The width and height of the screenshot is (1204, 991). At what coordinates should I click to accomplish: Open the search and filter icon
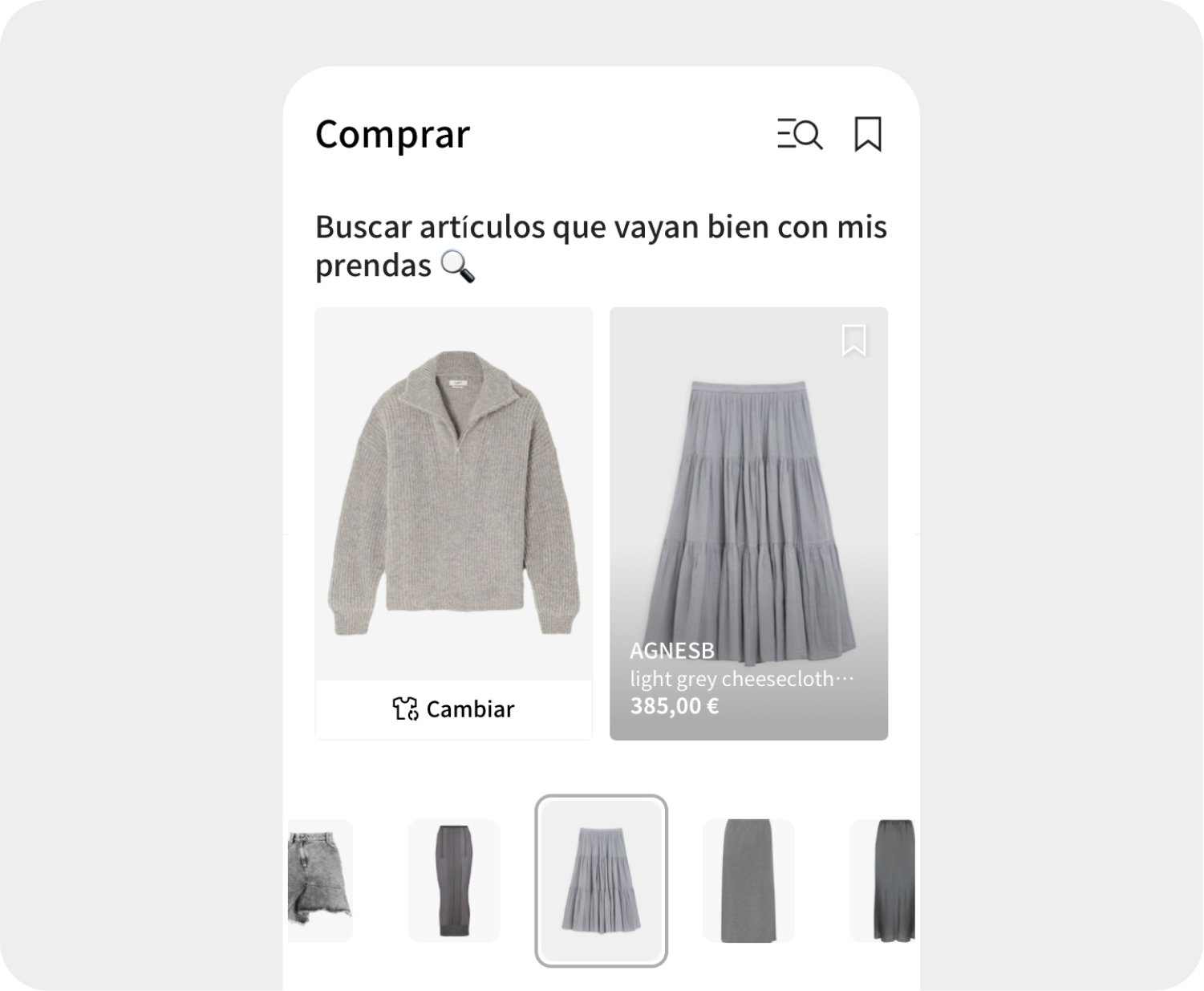799,134
